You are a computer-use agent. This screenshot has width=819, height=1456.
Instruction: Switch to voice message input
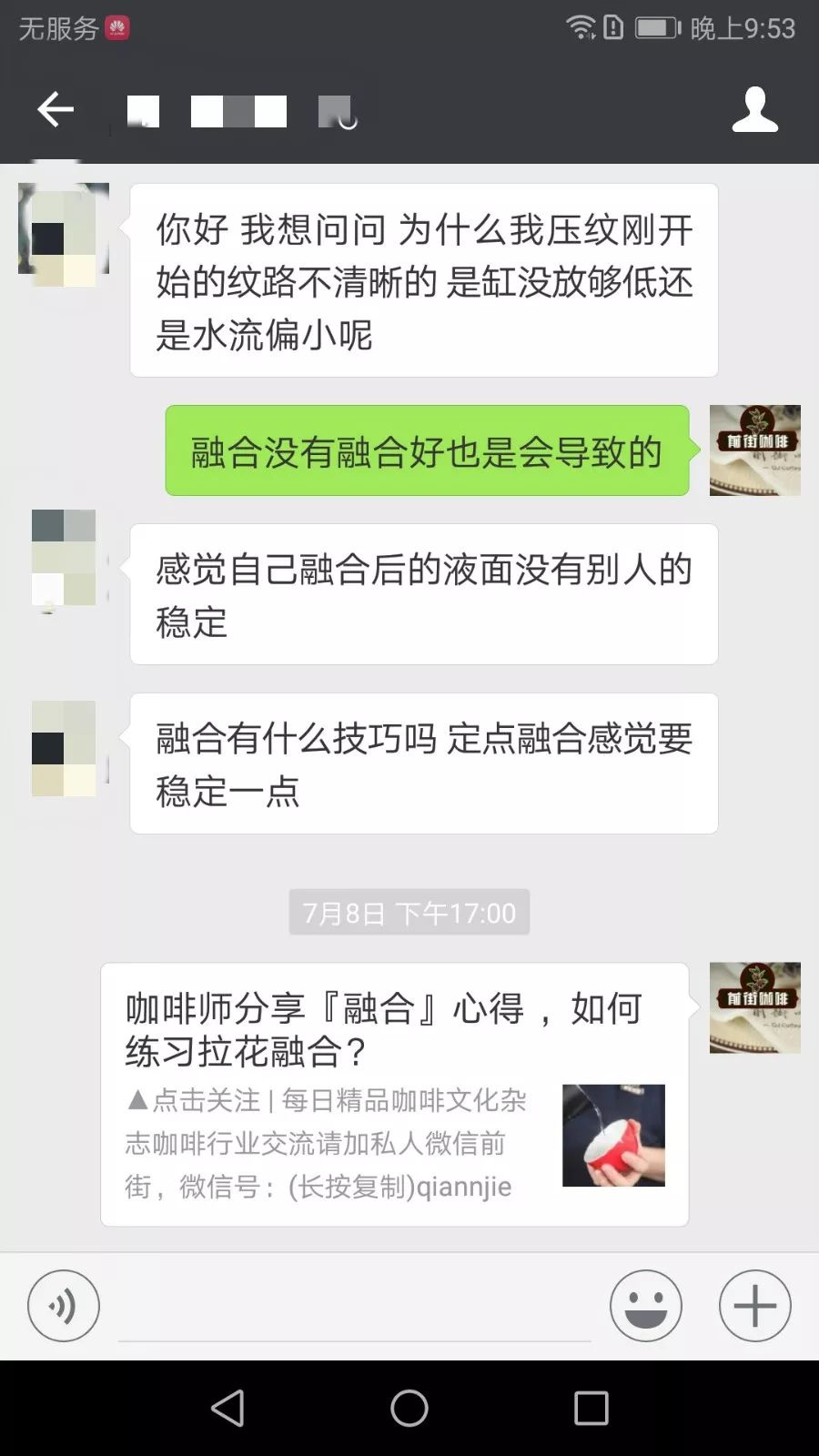[63, 1306]
